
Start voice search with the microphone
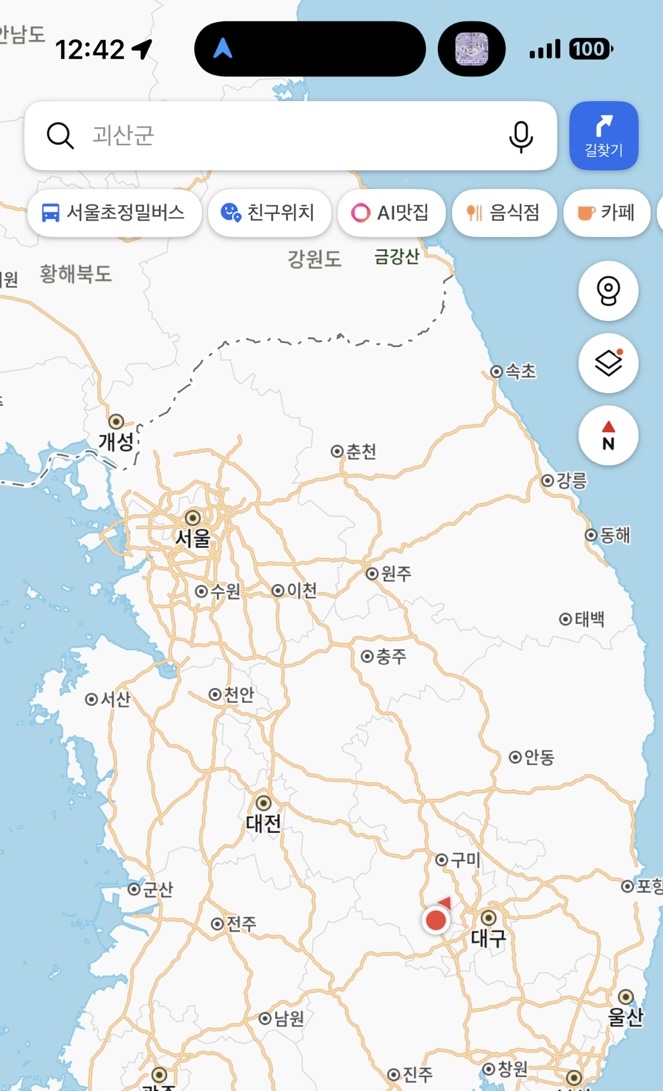click(x=520, y=136)
